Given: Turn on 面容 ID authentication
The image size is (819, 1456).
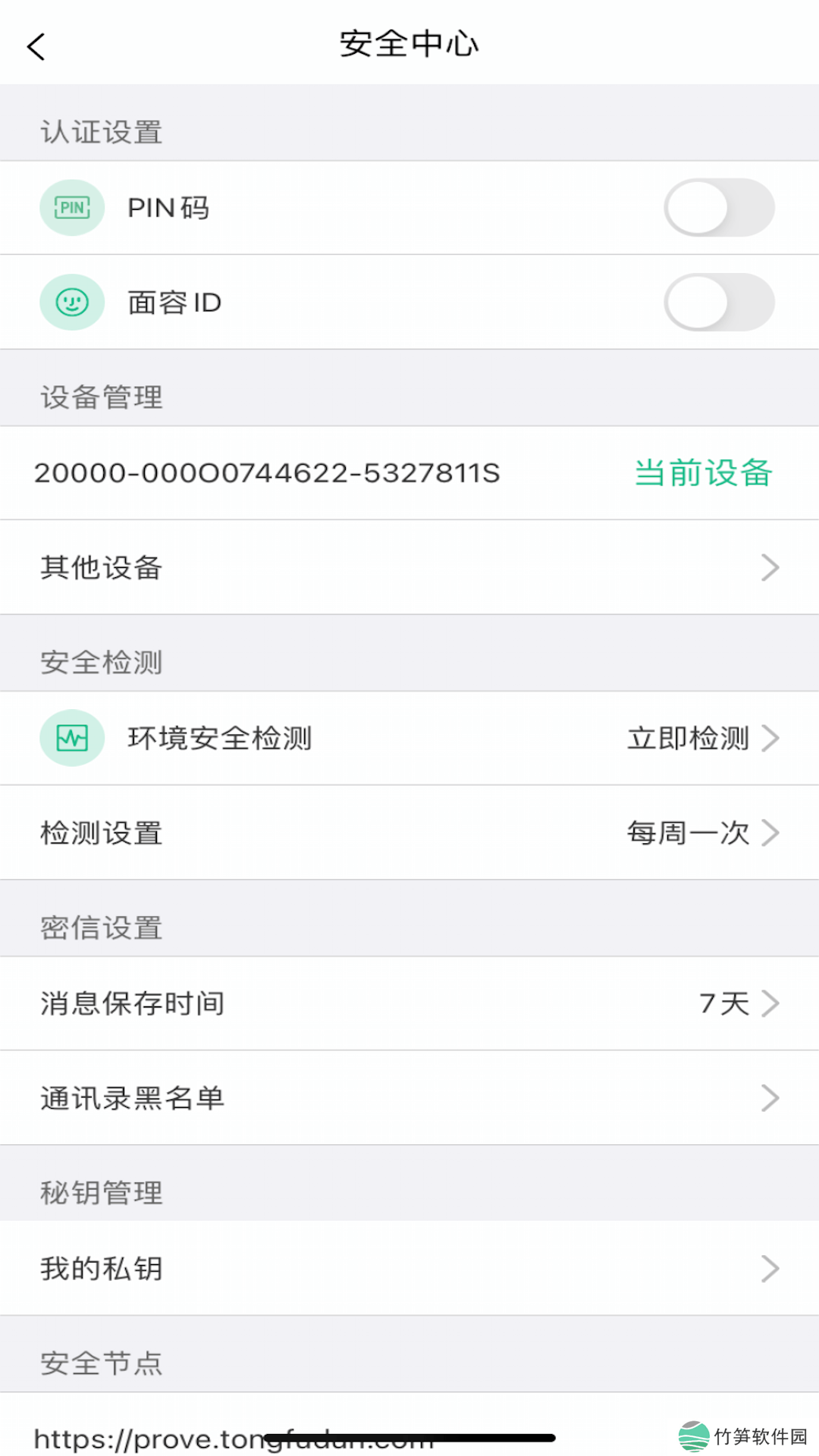Looking at the screenshot, I should [718, 303].
